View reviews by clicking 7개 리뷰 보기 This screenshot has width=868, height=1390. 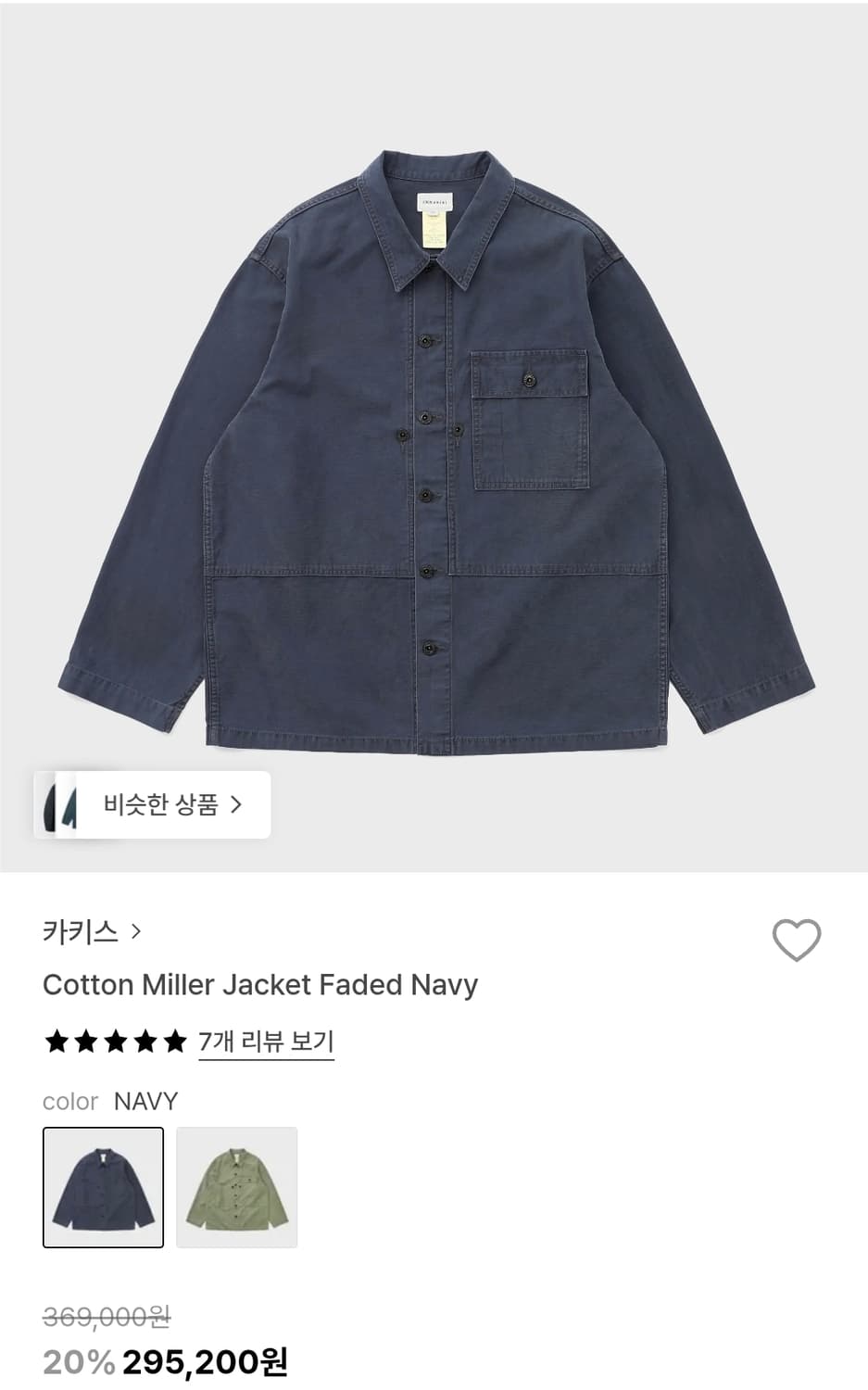266,1042
